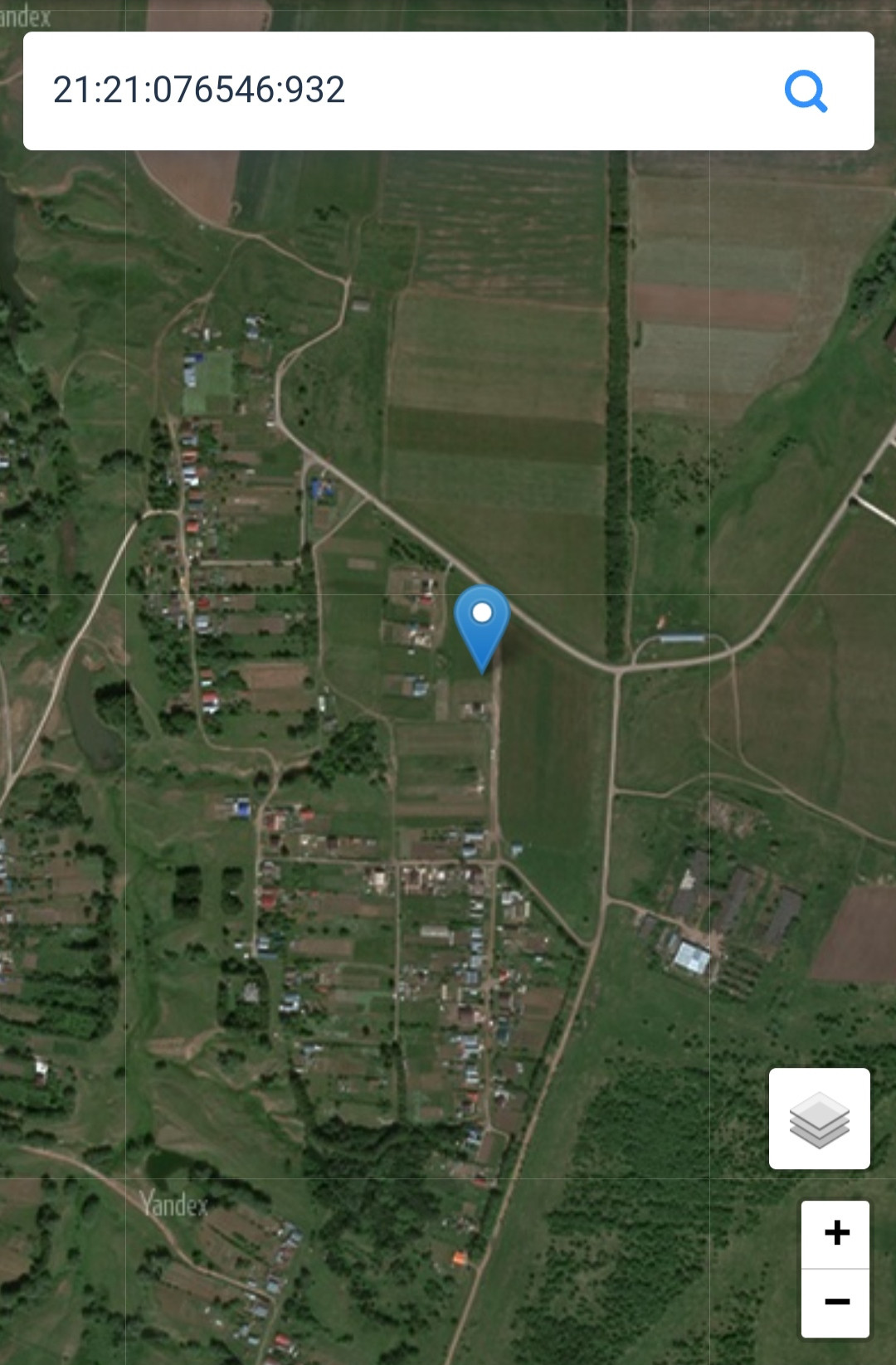Open the map layers selector
The image size is (896, 1365).
pyautogui.click(x=819, y=1119)
